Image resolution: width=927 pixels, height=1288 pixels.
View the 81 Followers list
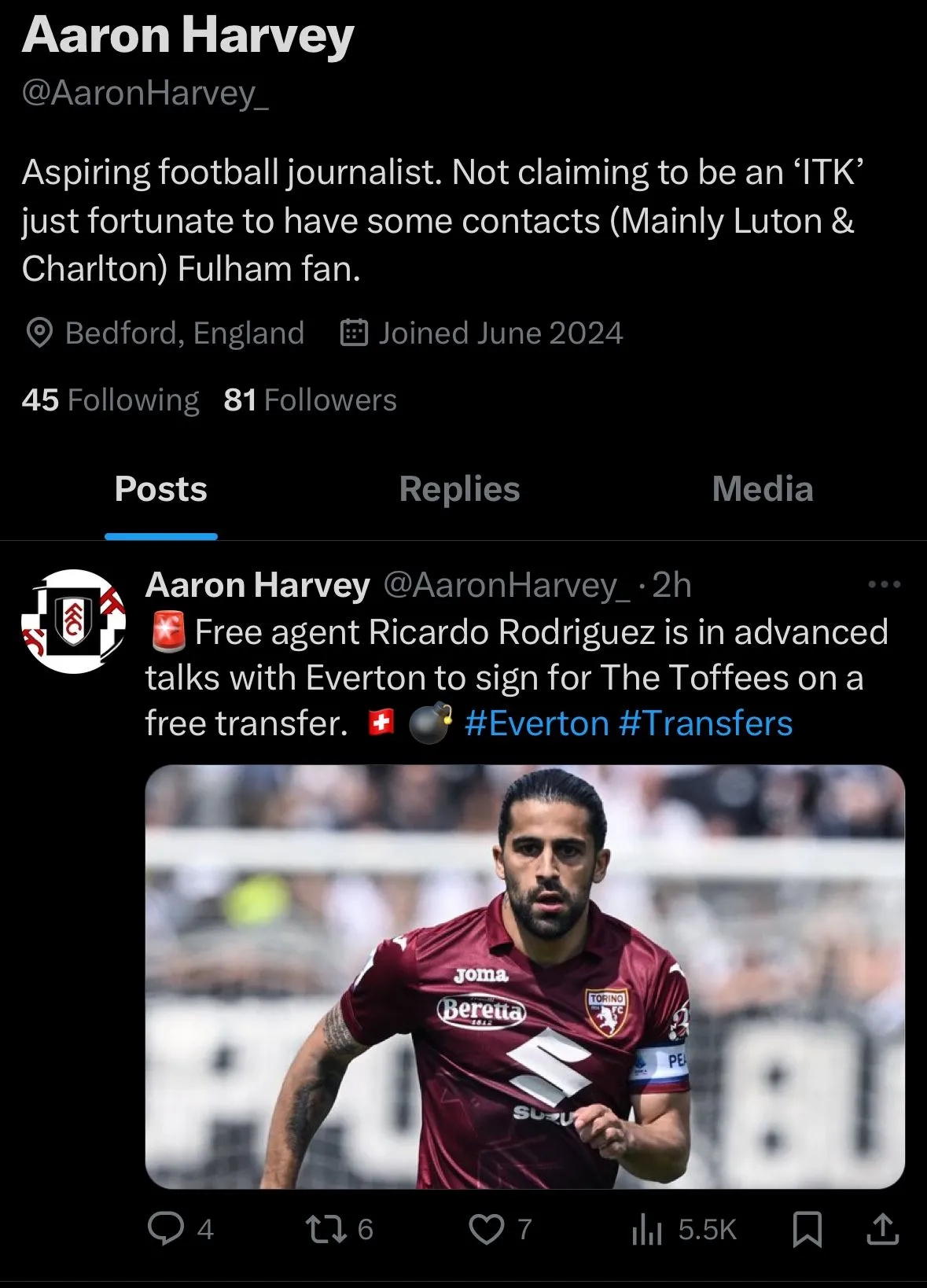click(310, 400)
